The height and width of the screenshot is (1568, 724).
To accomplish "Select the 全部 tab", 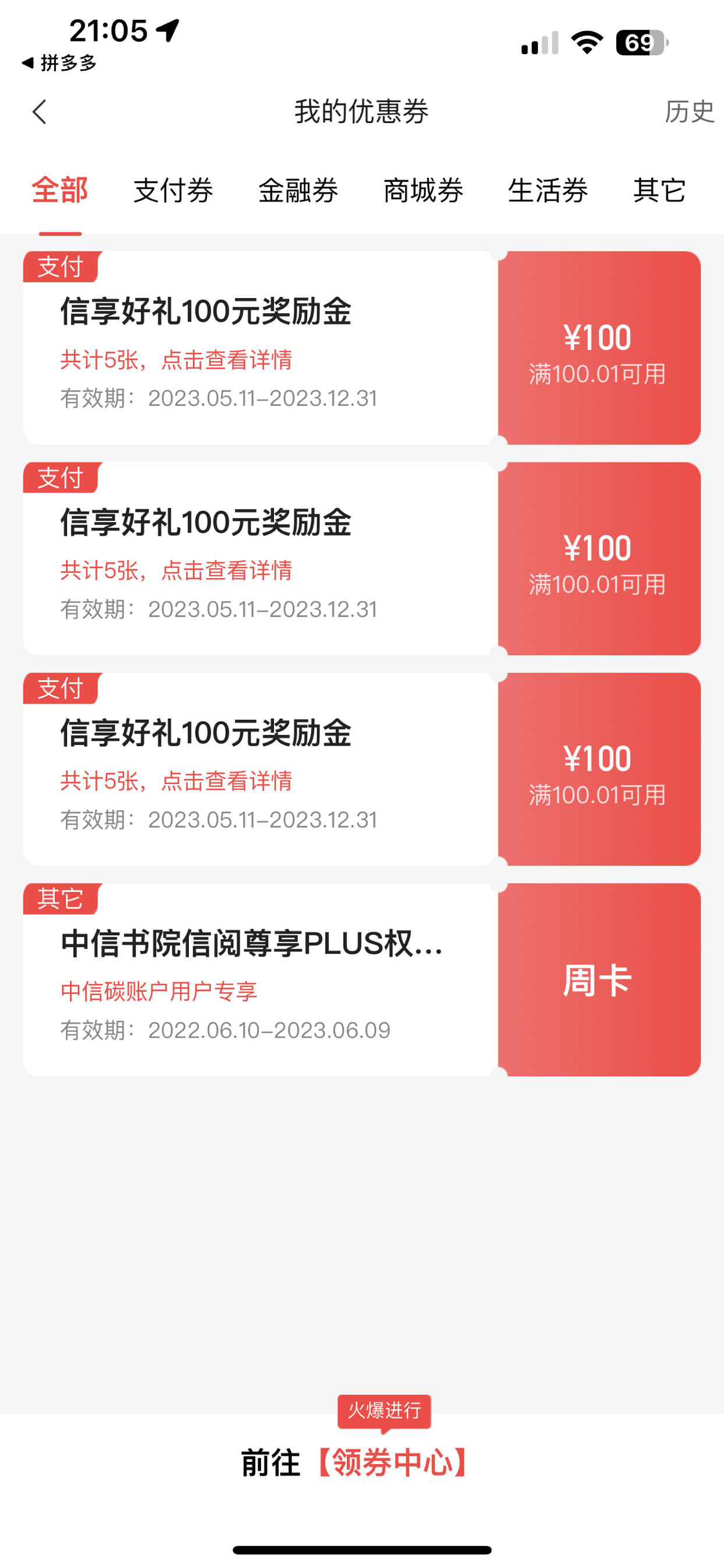I will pyautogui.click(x=60, y=191).
